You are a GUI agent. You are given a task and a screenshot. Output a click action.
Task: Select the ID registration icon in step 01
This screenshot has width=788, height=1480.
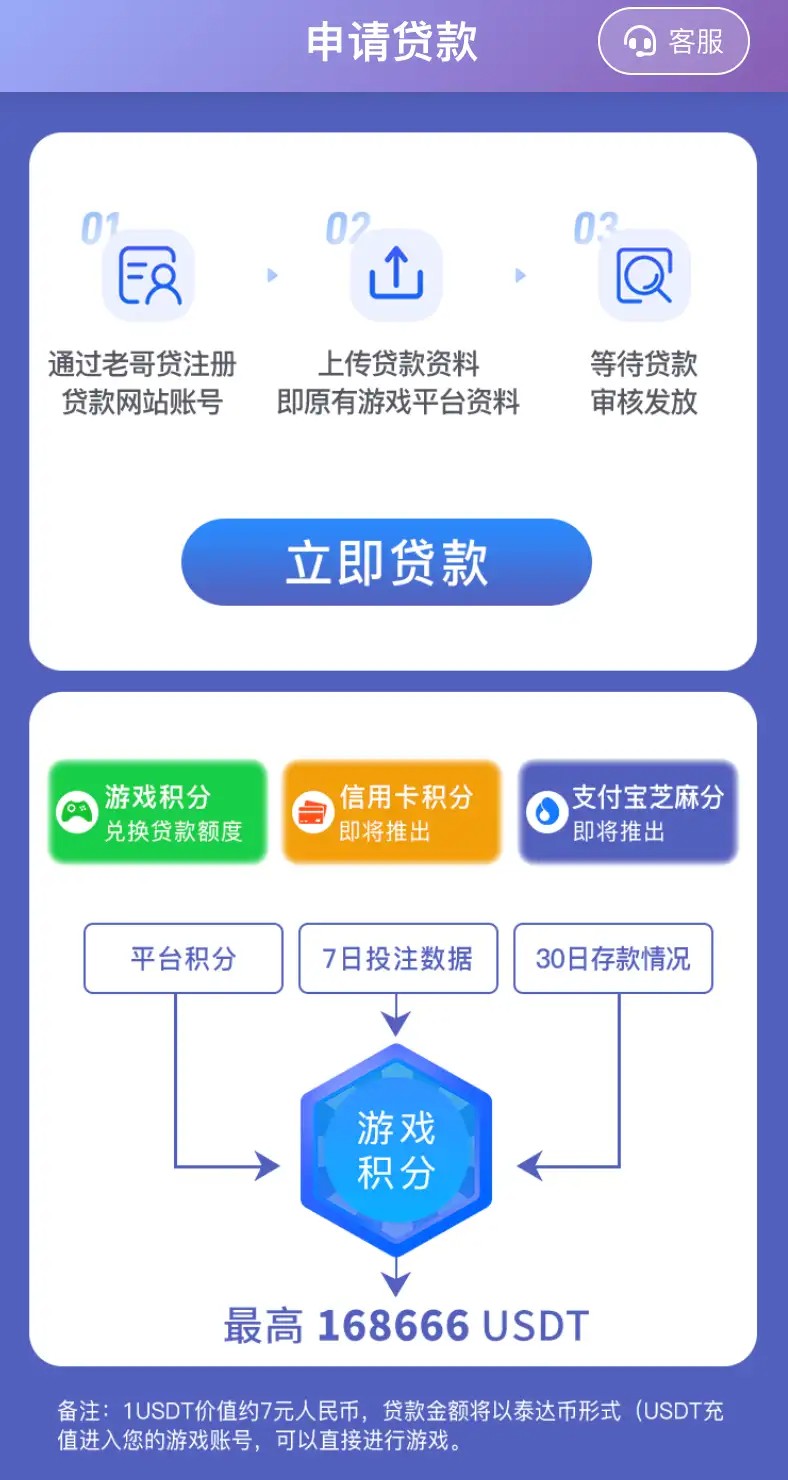click(x=147, y=275)
